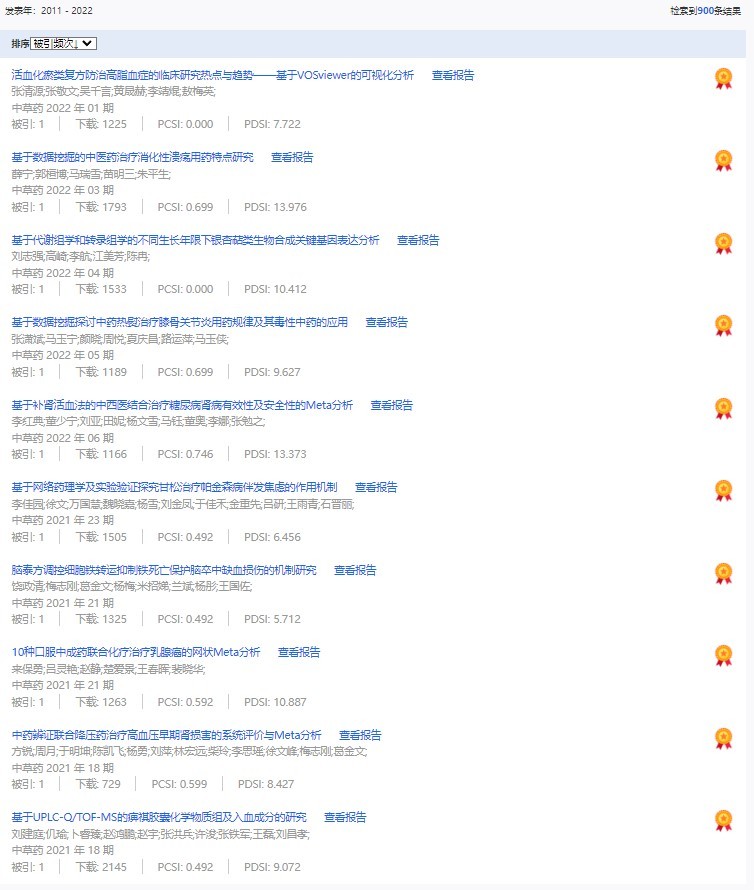The image size is (754, 890).
Task: View report for the 高血压早期肾损害 article
Action: (360, 735)
